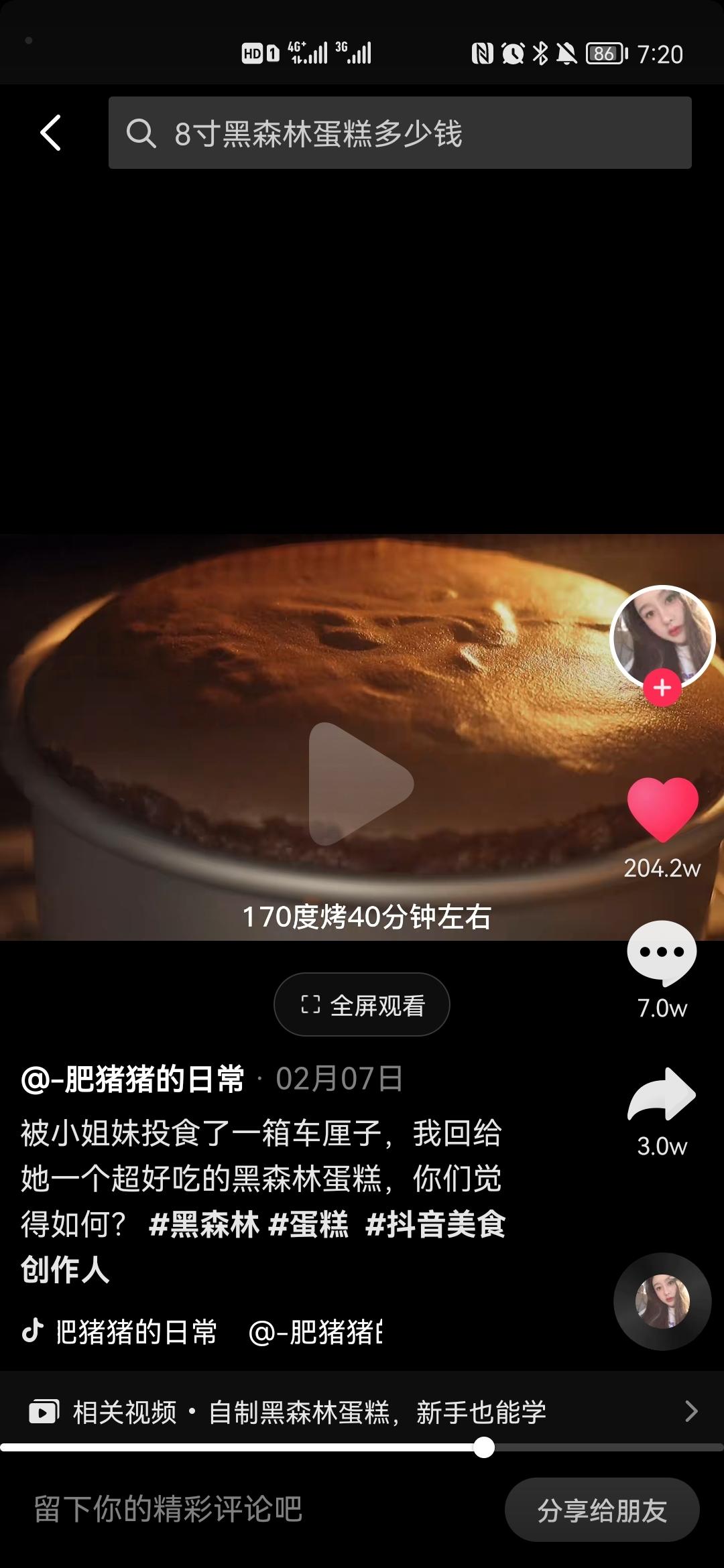Open the #黑森林 hashtag
This screenshot has width=724, height=1568.
[204, 1225]
